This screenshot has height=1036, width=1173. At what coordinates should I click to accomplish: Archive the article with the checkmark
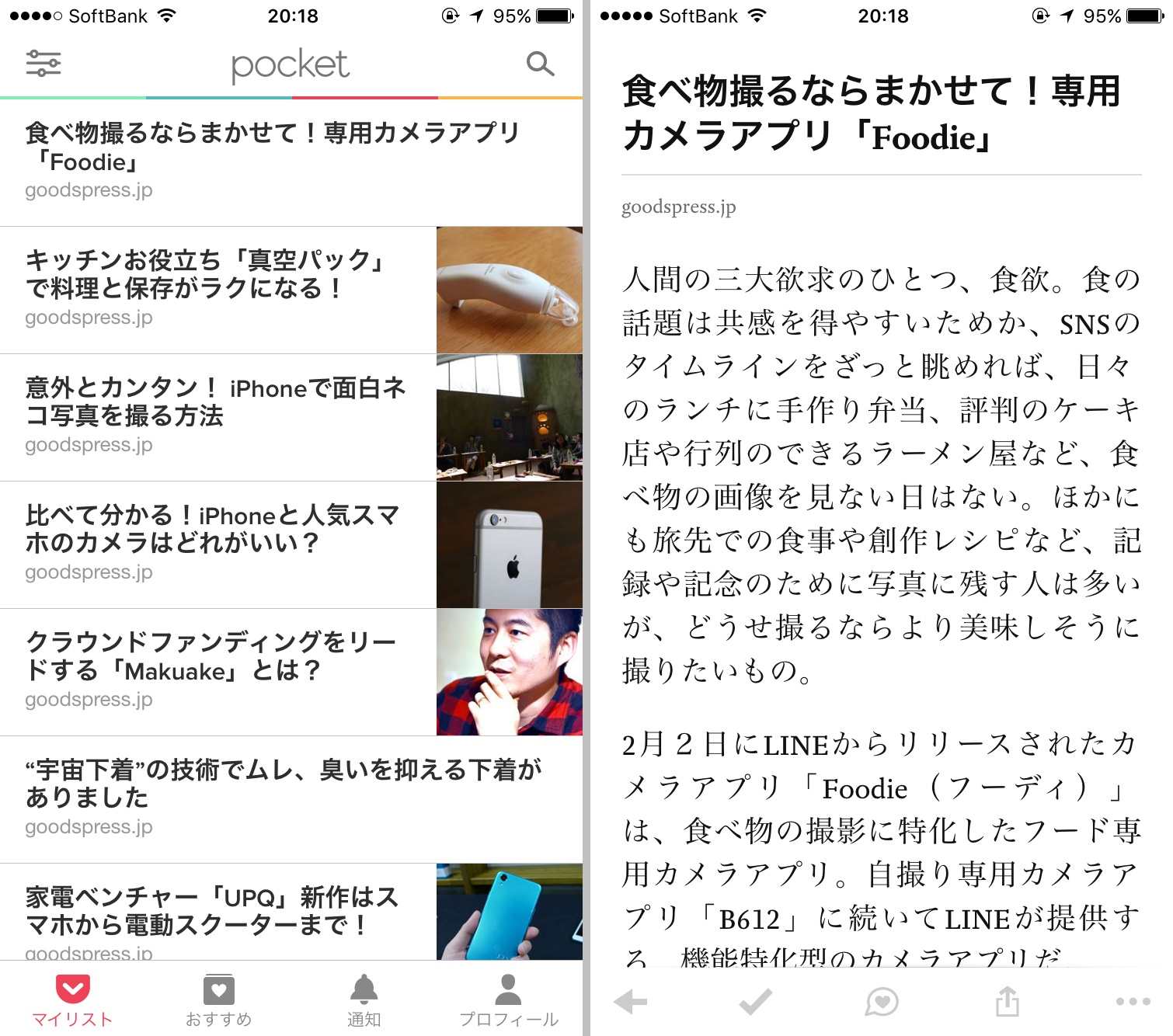755,1002
